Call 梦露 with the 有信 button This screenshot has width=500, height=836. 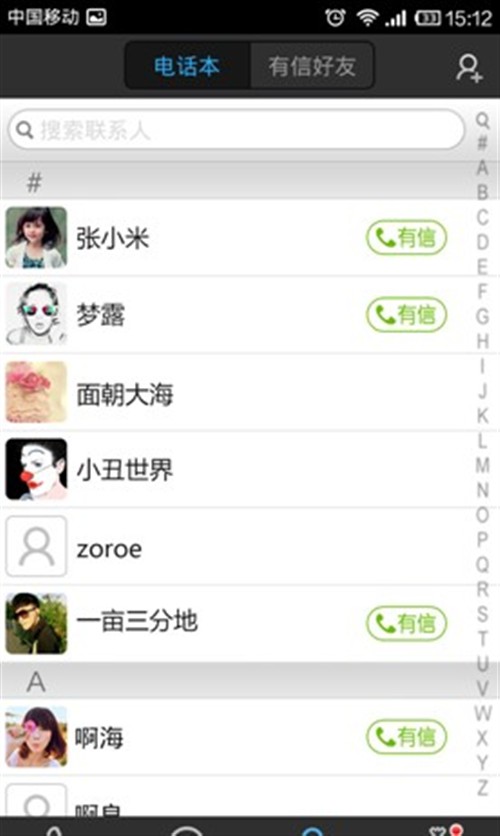pyautogui.click(x=406, y=315)
